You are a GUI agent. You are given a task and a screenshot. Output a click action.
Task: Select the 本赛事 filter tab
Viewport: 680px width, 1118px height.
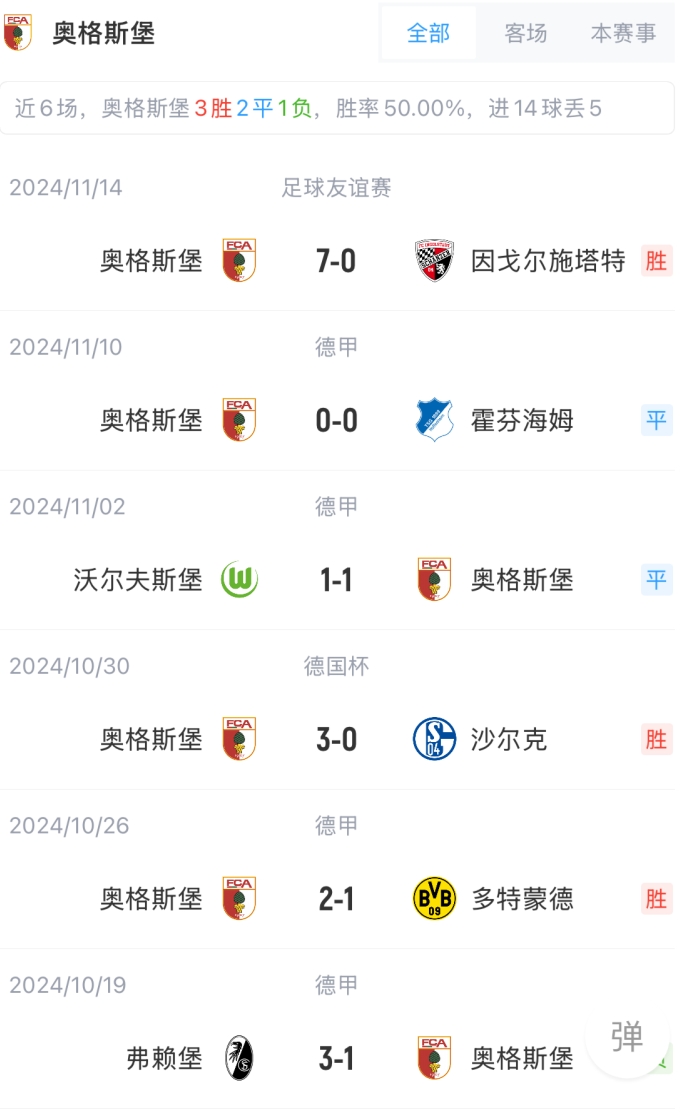[623, 34]
